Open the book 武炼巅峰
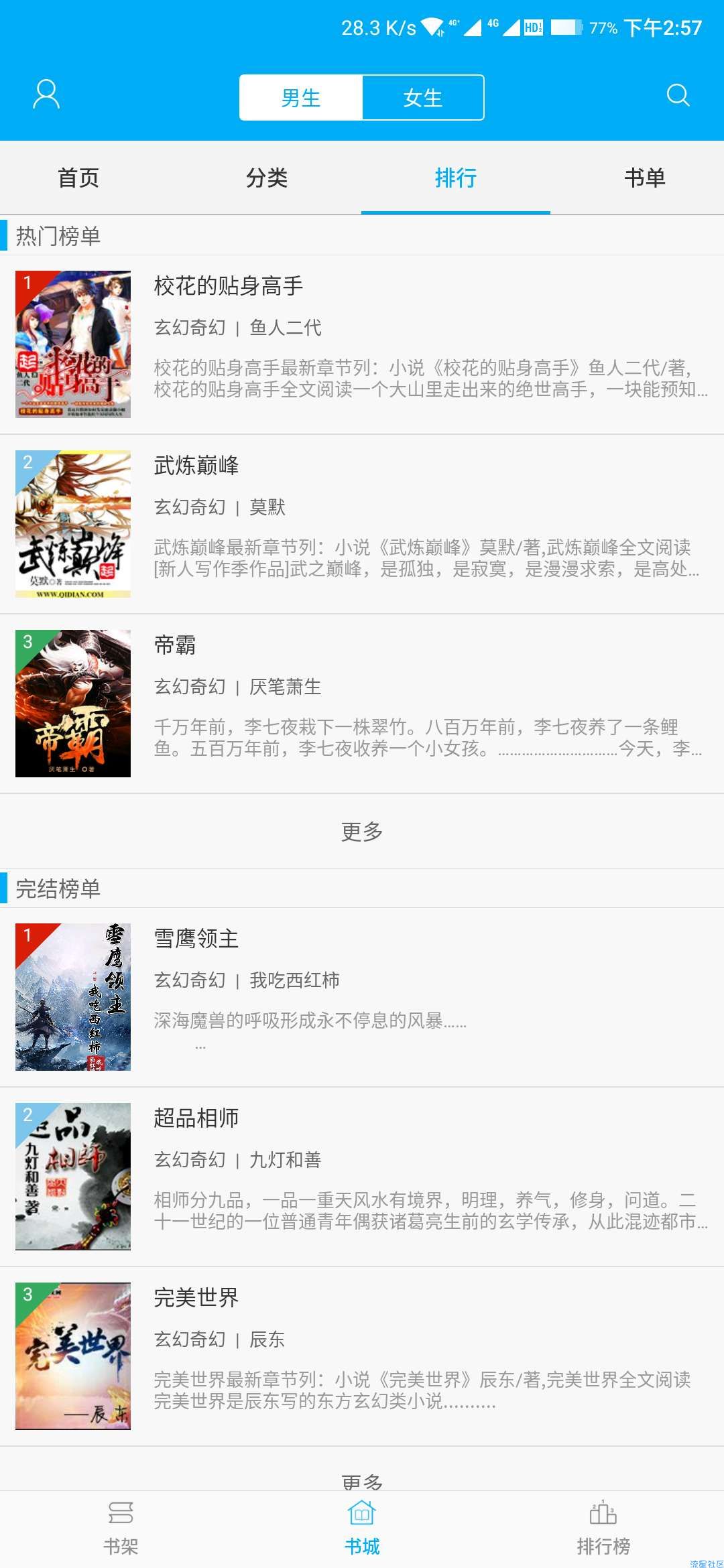This screenshot has width=724, height=1568. click(x=362, y=524)
